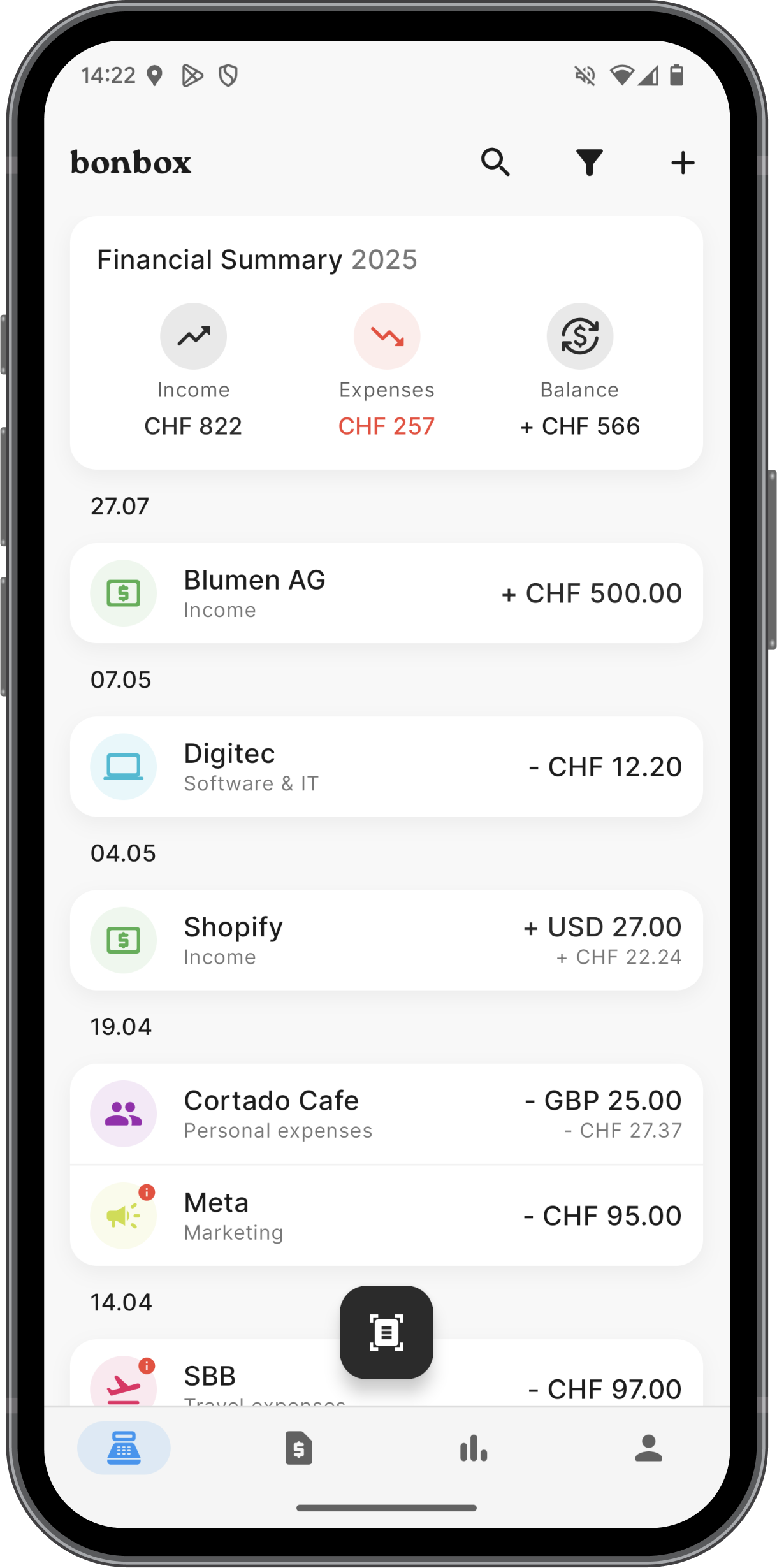Tap the red Expenses icon

coord(386,336)
